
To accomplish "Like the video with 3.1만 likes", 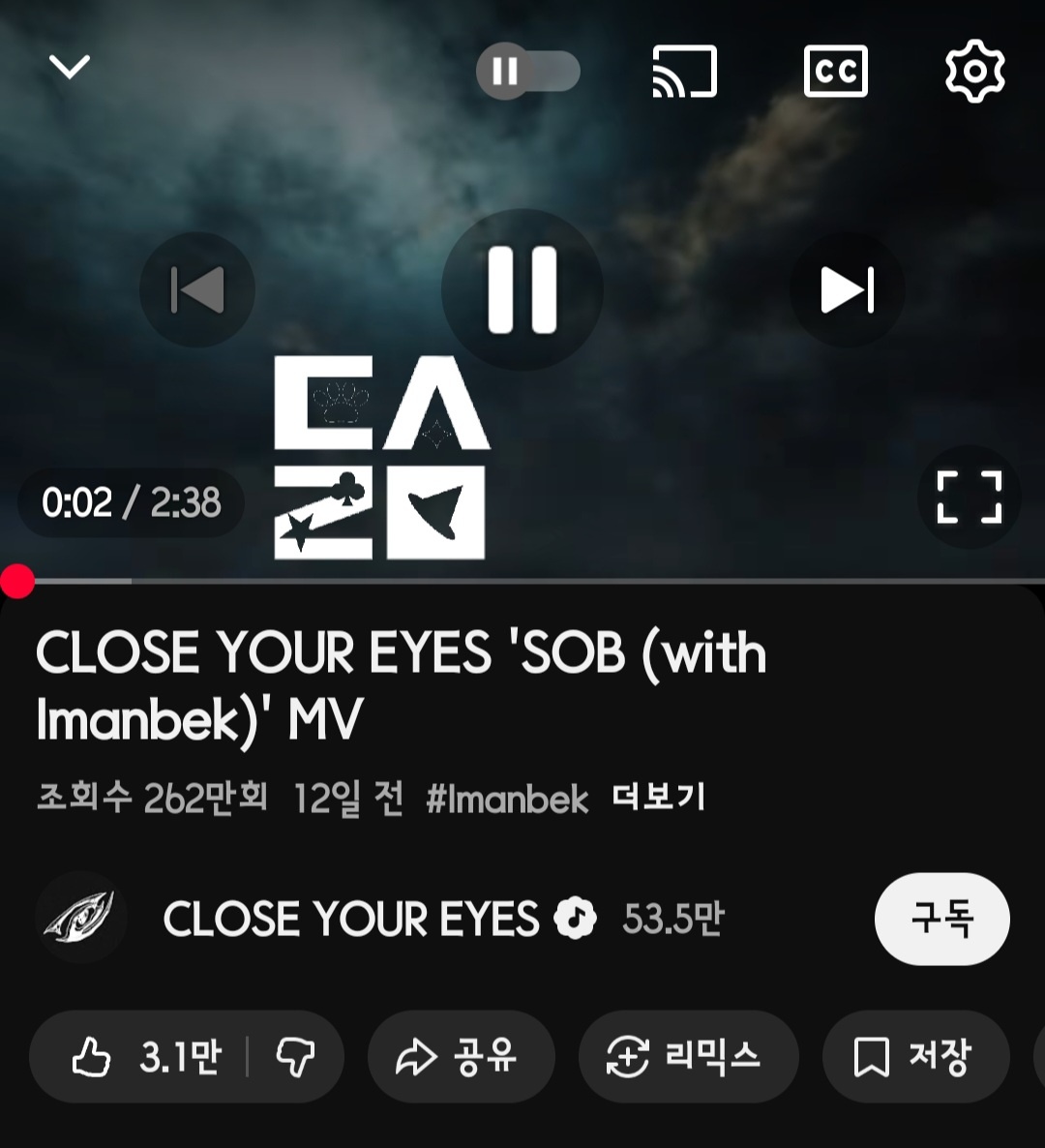I will point(145,1057).
